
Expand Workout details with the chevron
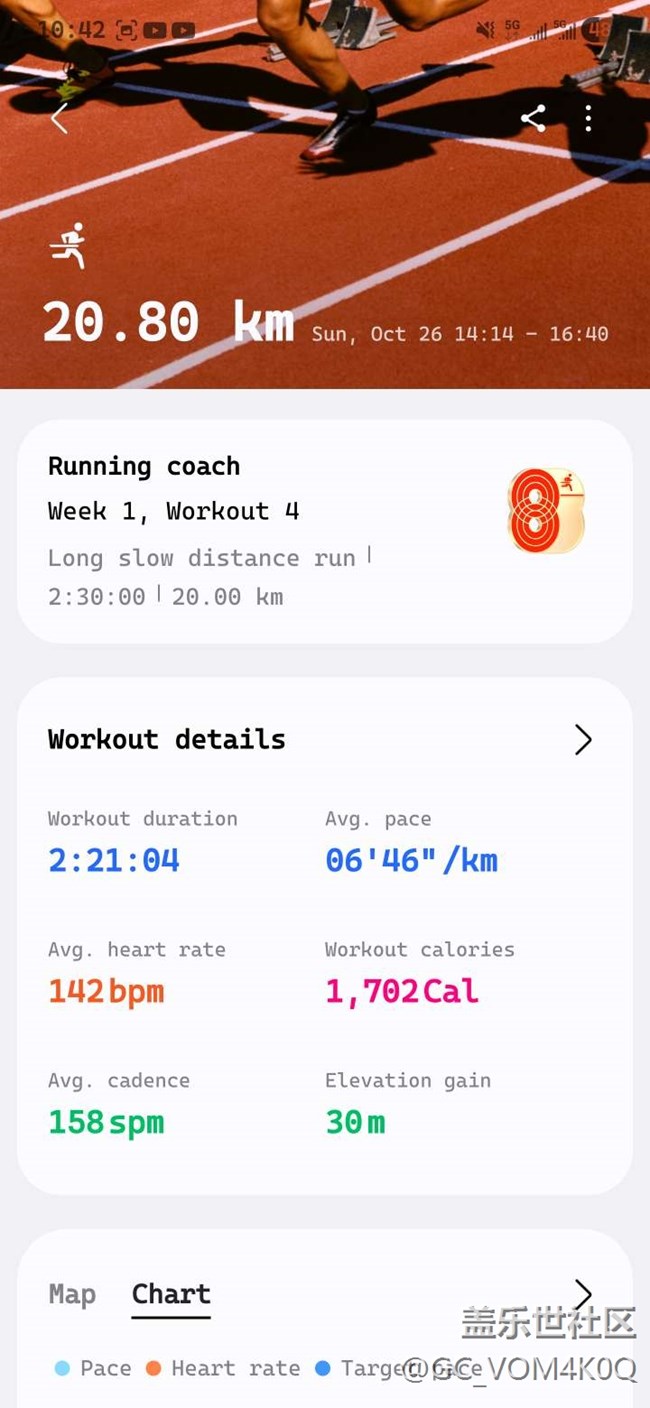(x=583, y=740)
